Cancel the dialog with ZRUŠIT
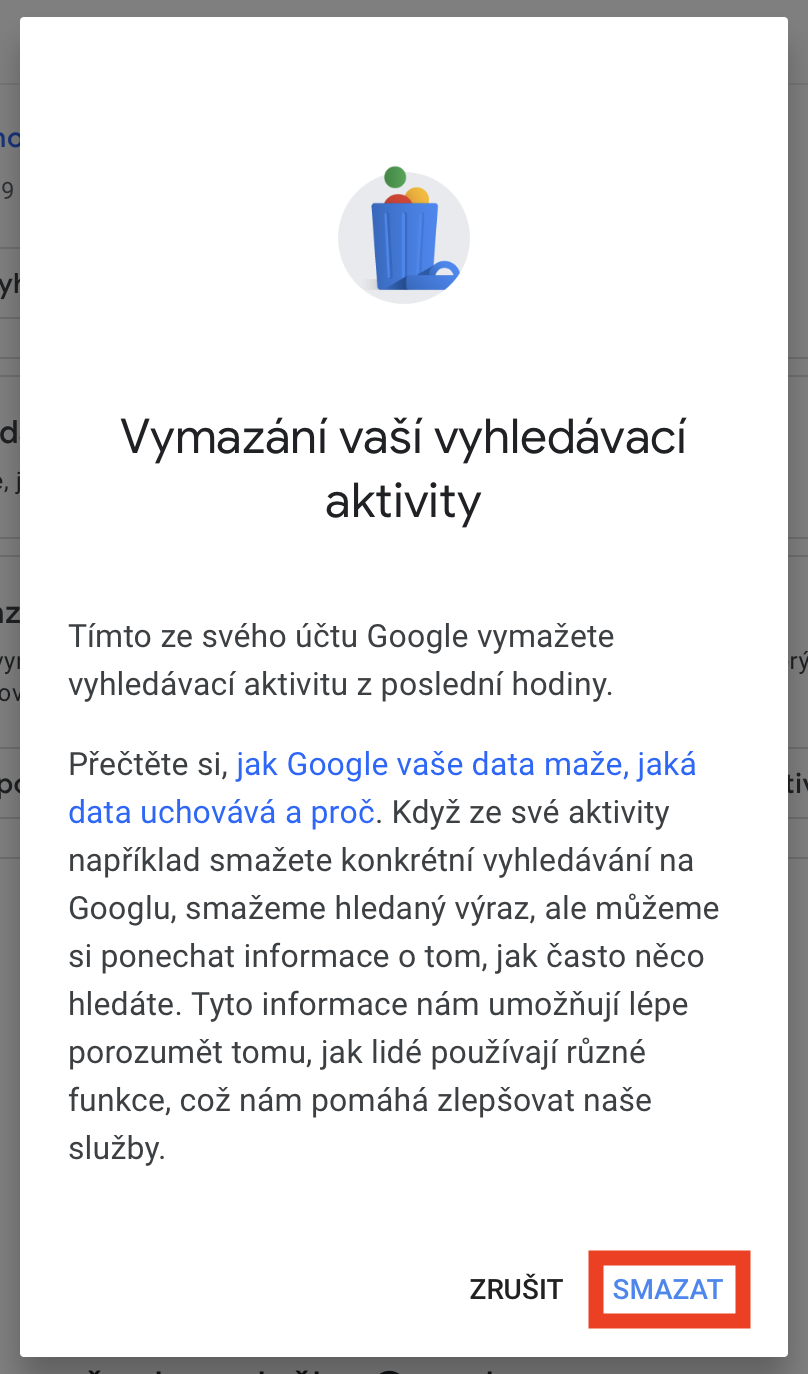This screenshot has width=808, height=1374. (x=516, y=1290)
